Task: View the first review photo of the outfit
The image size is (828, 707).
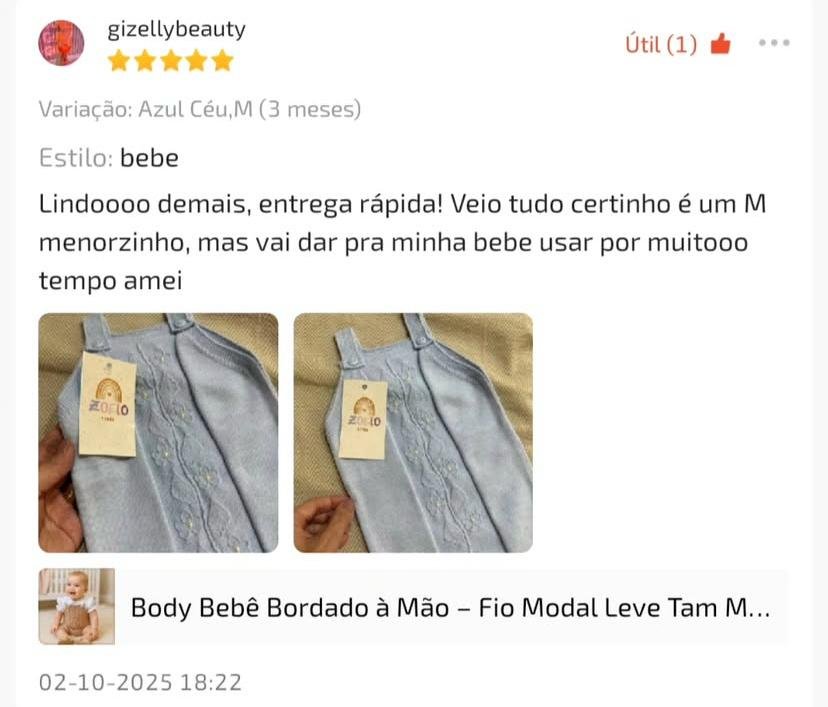Action: [x=158, y=433]
